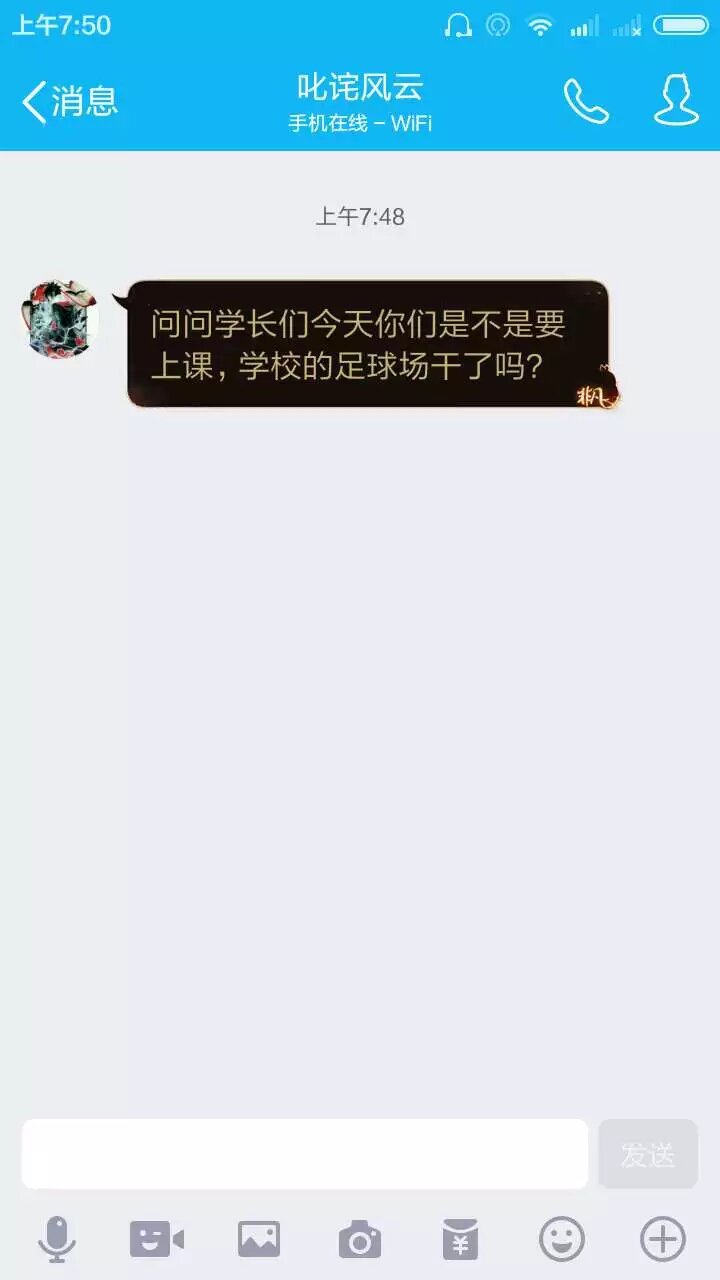Tap the 发送 send button
Viewport: 720px width, 1280px height.
pos(648,1154)
